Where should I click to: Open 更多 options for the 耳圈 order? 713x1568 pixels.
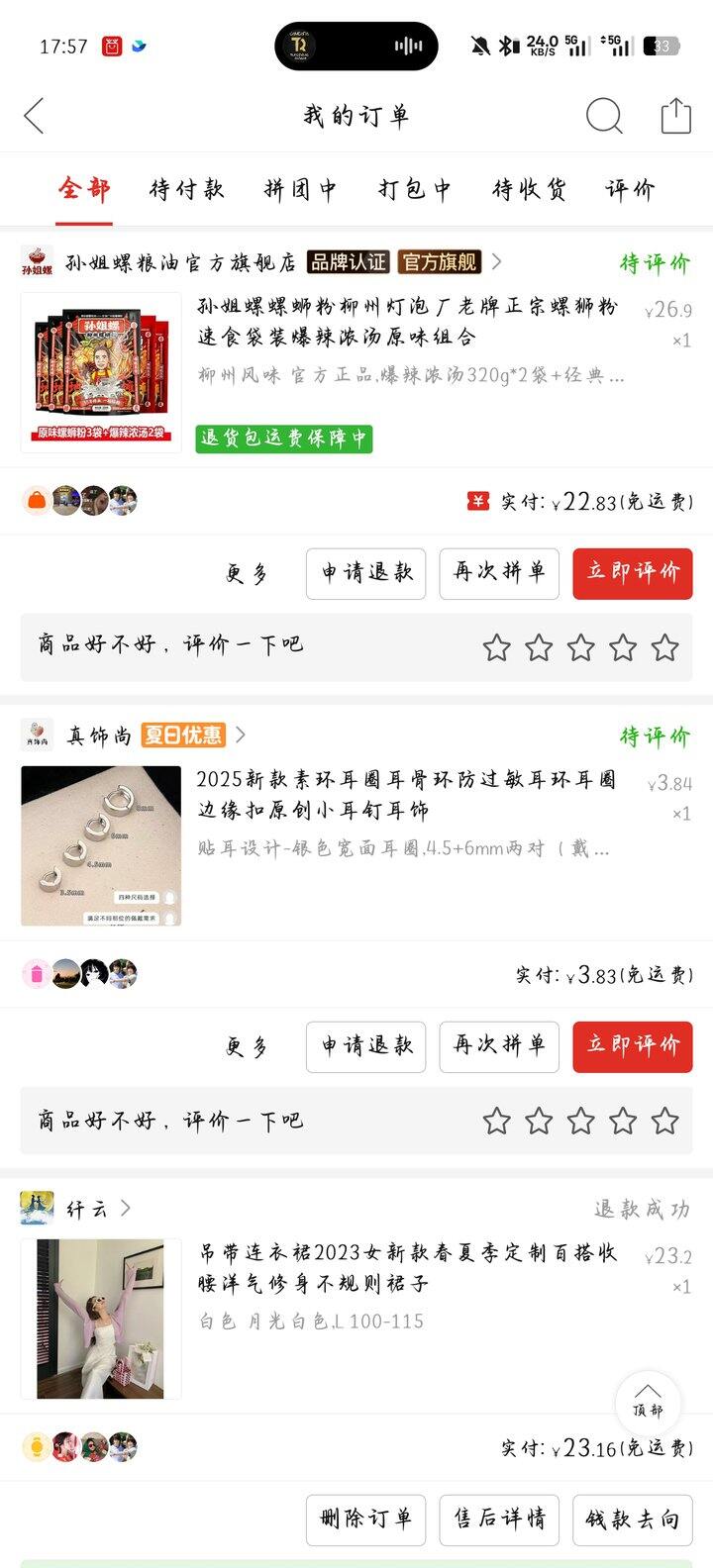coord(247,1047)
